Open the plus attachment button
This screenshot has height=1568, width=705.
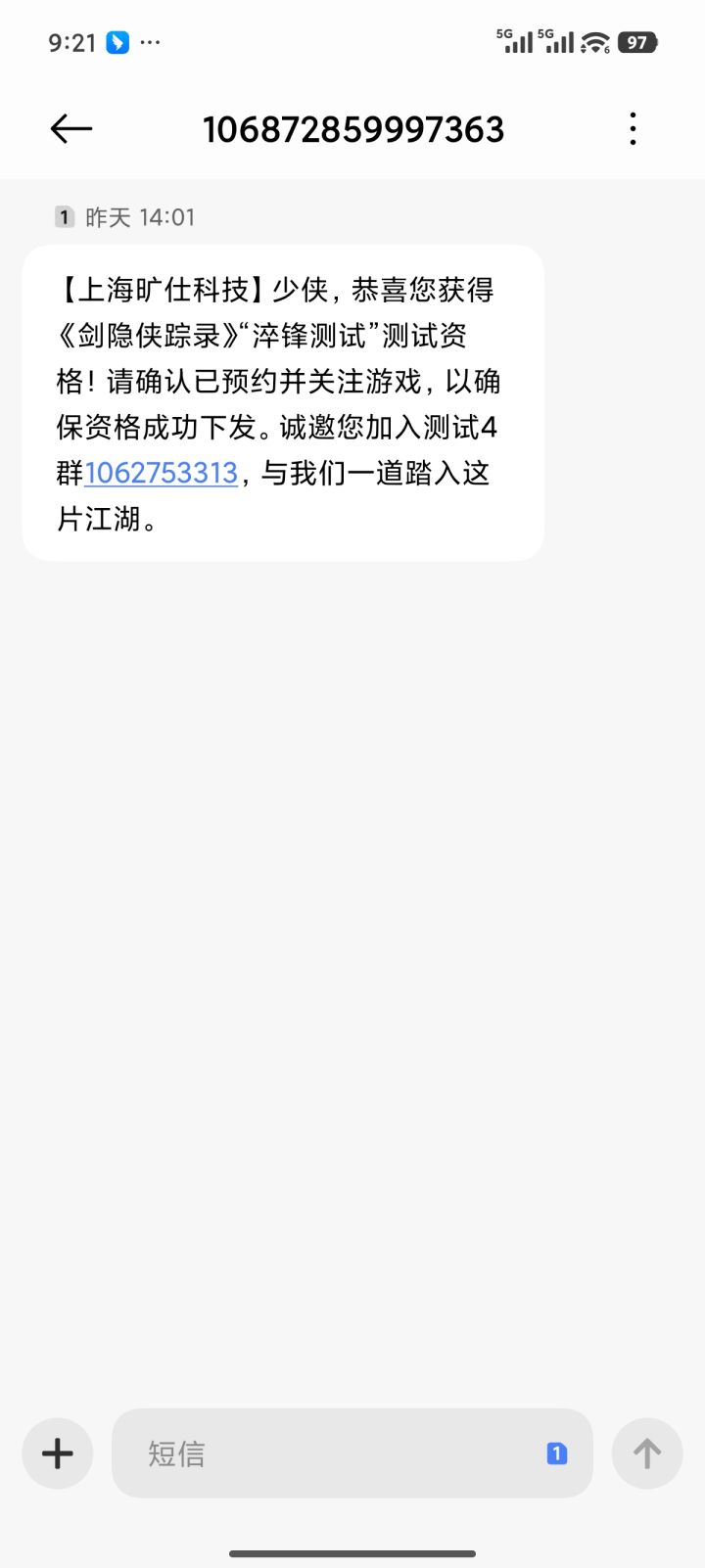coord(58,1453)
